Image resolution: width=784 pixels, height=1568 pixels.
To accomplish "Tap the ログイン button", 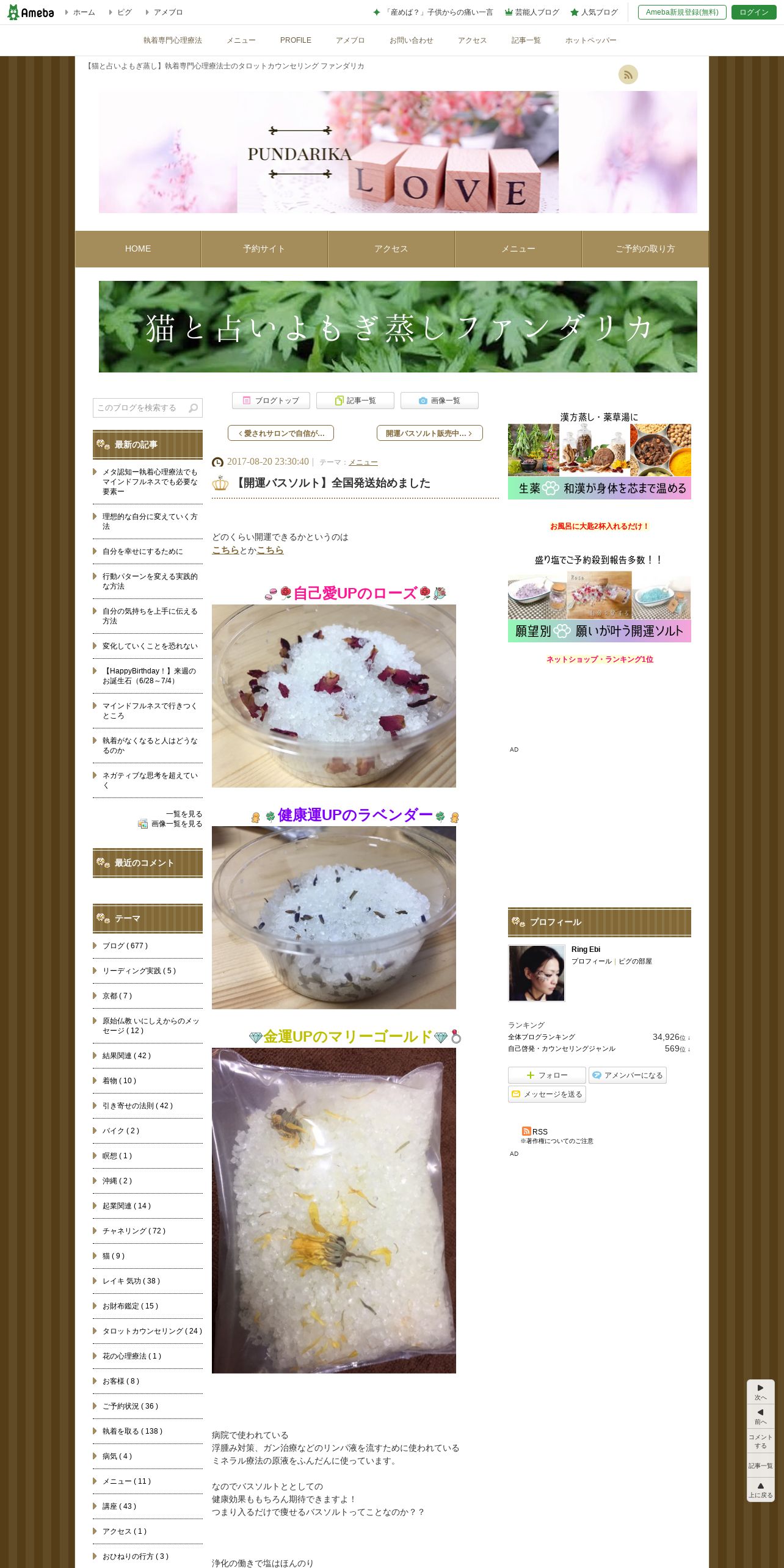I will click(753, 12).
